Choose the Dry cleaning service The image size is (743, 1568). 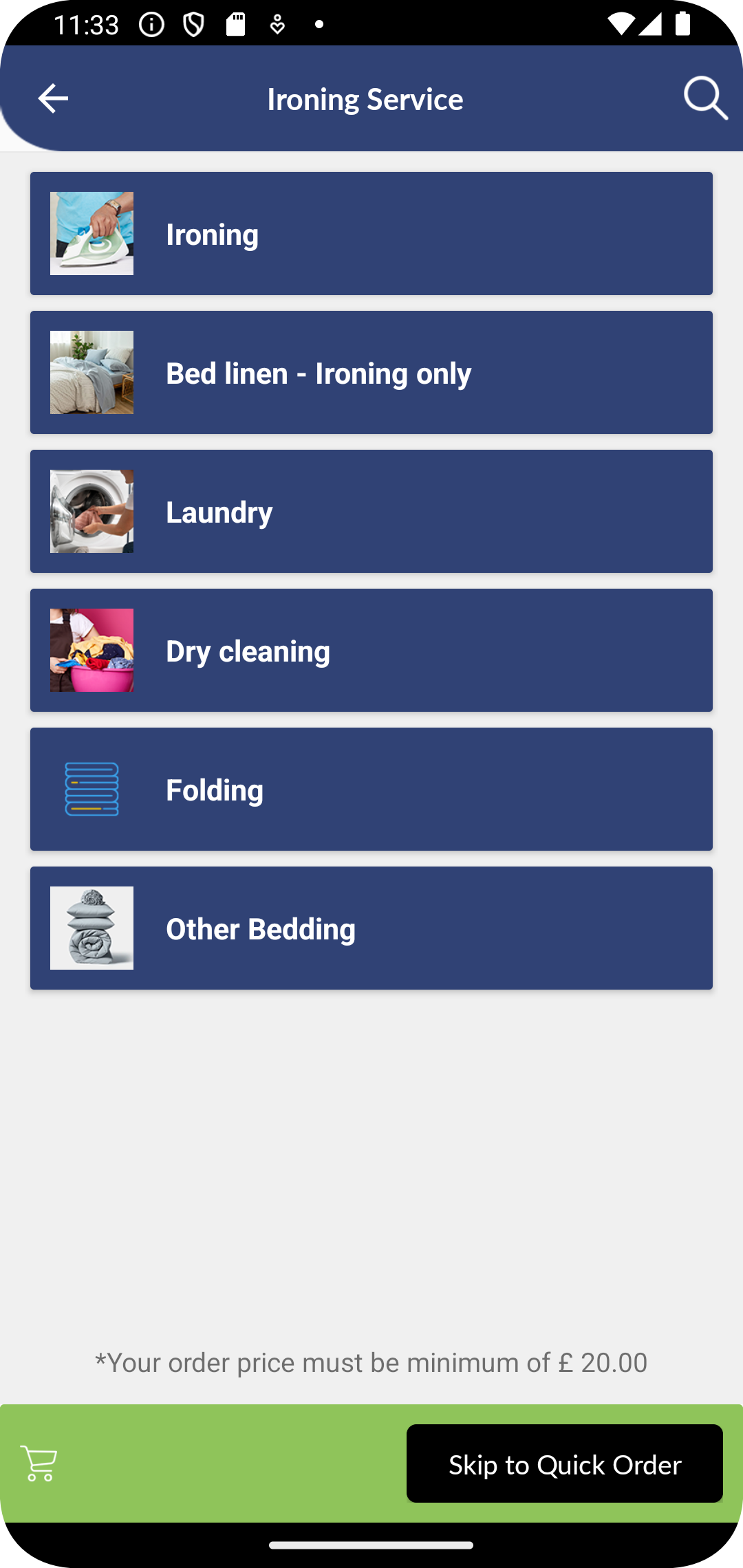tap(371, 651)
